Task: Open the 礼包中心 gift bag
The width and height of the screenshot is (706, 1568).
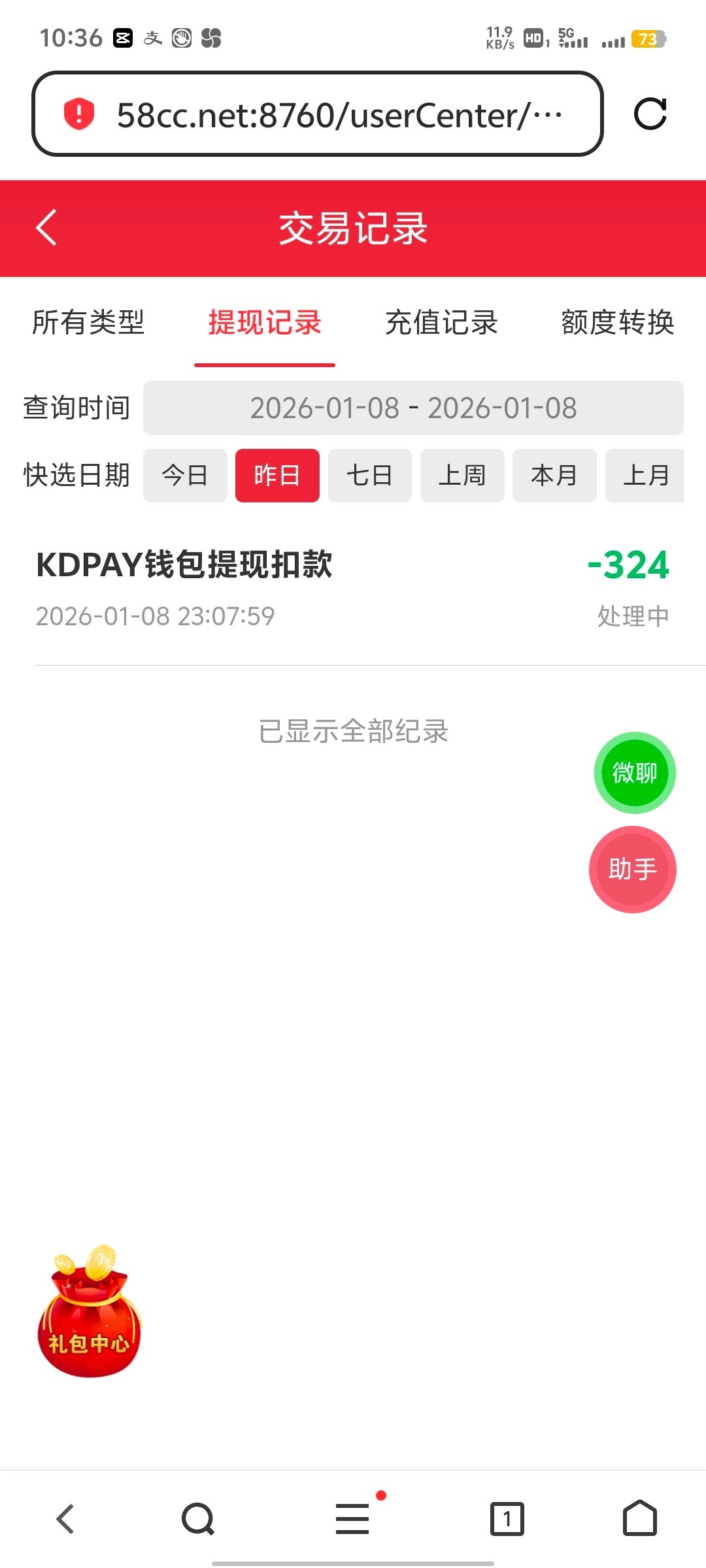Action: 90,1313
